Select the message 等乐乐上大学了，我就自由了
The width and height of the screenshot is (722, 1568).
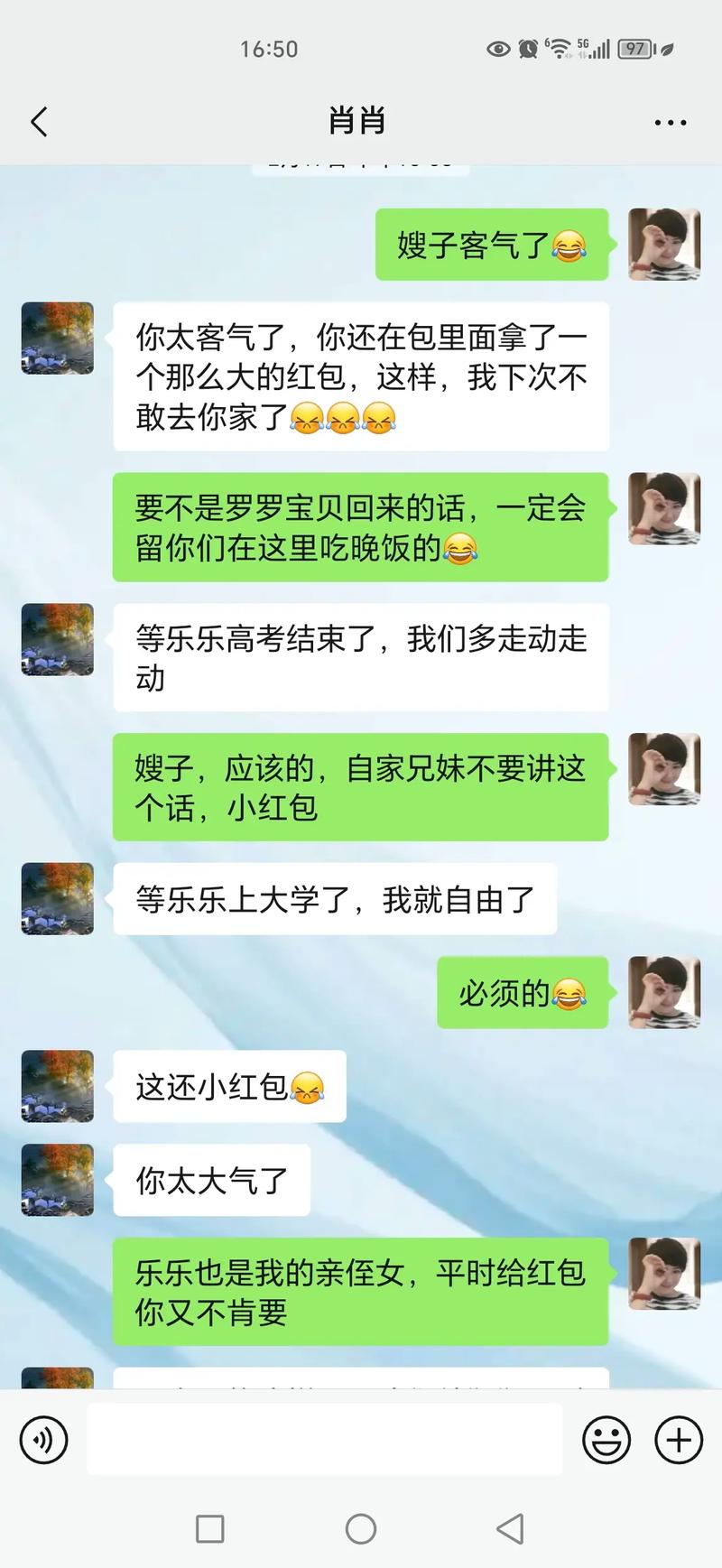[x=336, y=899]
